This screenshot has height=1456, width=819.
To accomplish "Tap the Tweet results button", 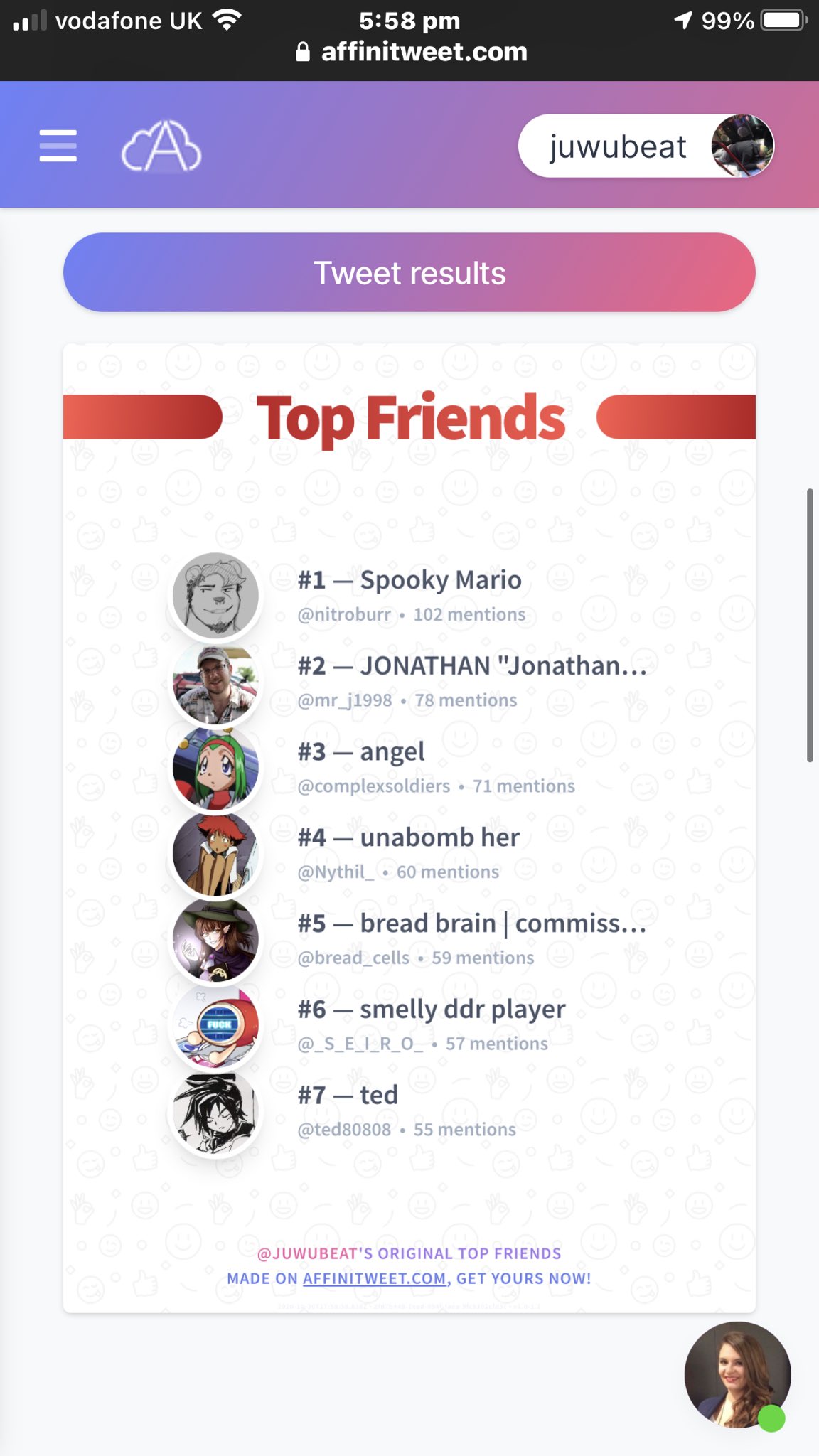I will [x=409, y=273].
